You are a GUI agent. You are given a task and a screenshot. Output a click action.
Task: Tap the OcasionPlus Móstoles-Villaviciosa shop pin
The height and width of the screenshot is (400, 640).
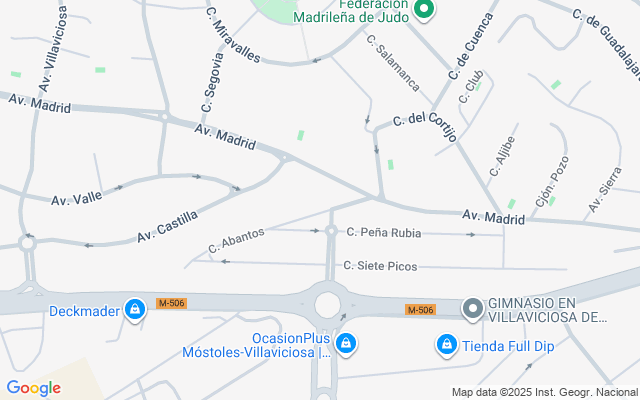point(345,345)
